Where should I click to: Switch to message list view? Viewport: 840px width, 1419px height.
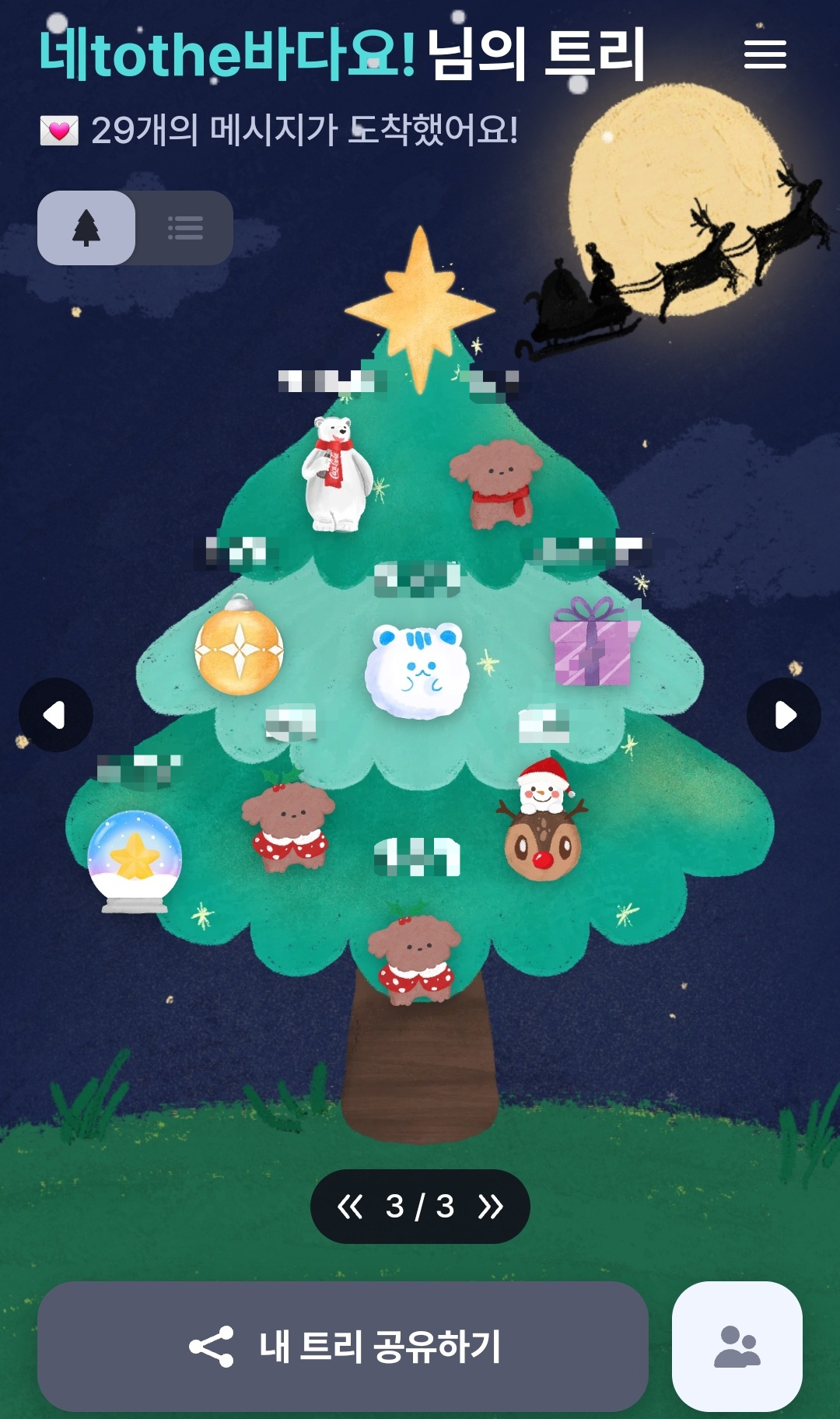[185, 228]
